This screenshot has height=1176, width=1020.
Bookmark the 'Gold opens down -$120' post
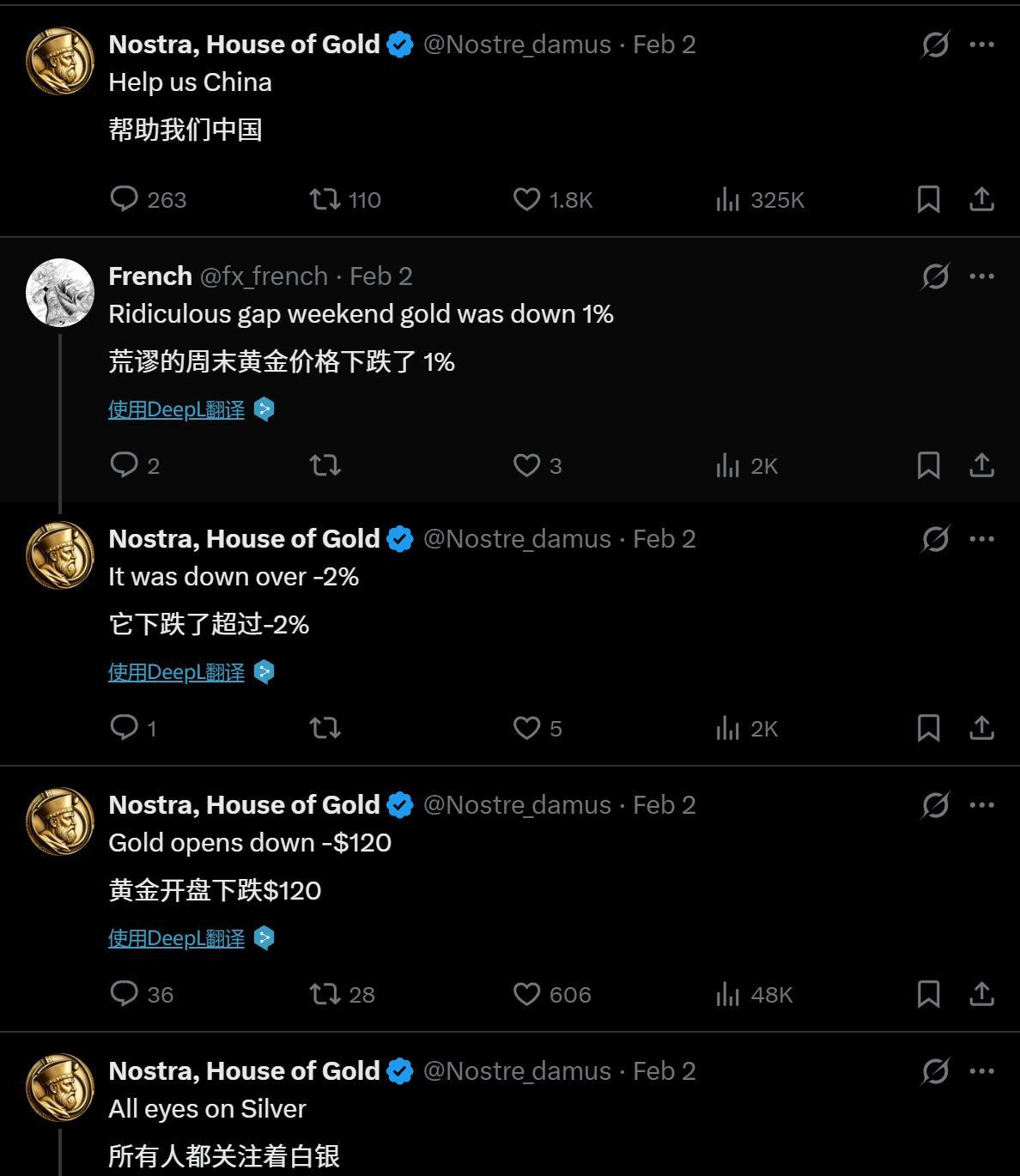pyautogui.click(x=928, y=995)
